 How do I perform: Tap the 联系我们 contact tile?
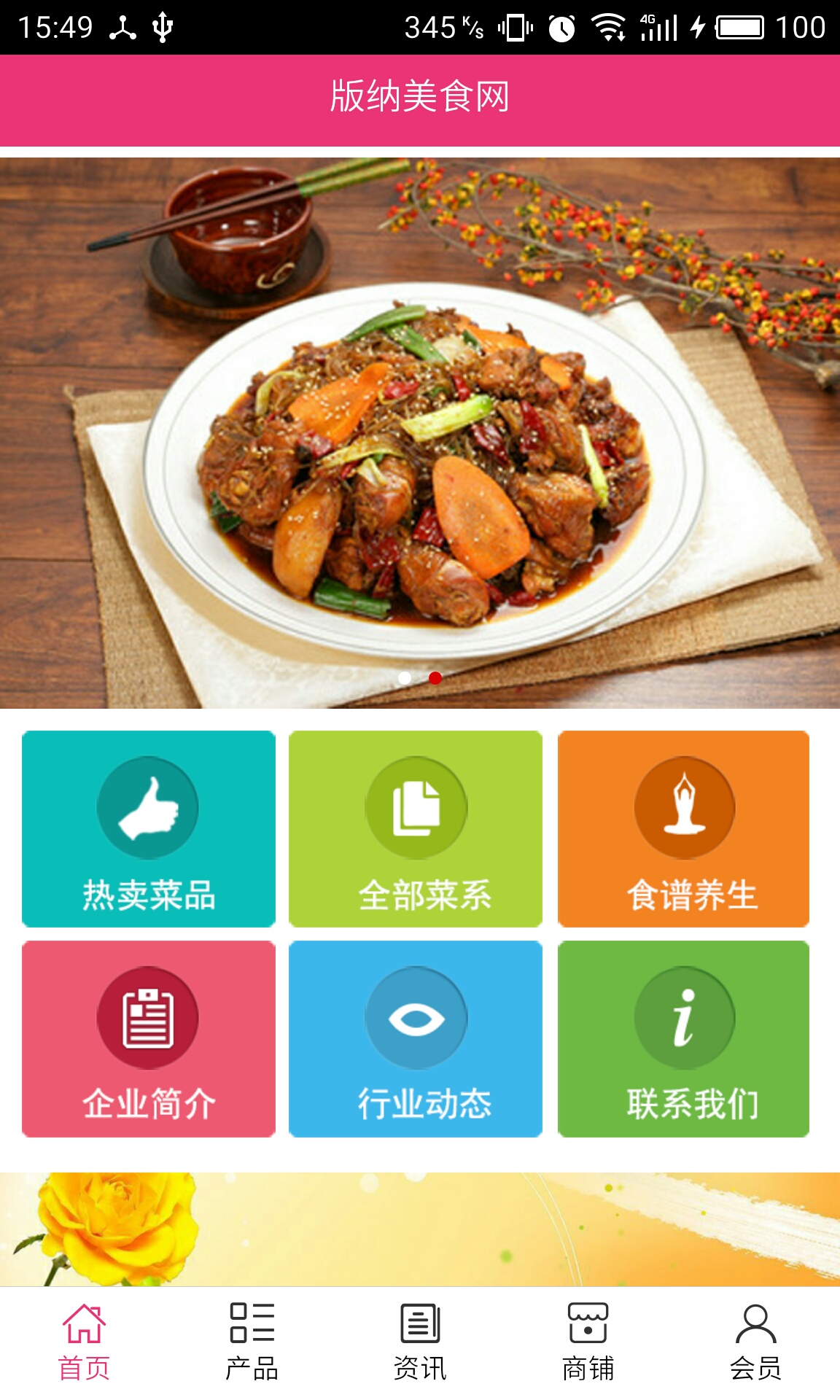point(683,1038)
